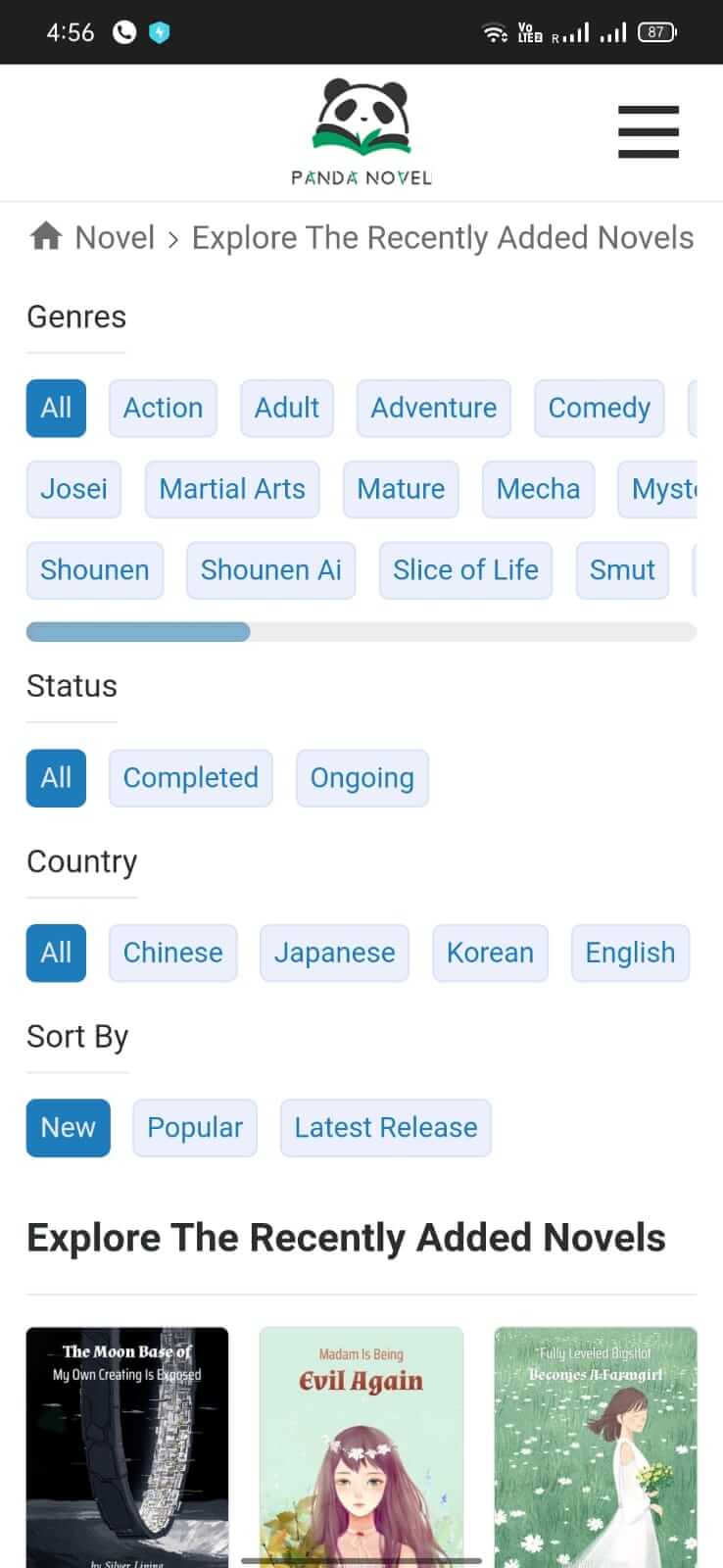723x1568 pixels.
Task: Tap the shield icon in the status bar
Action: [x=160, y=31]
